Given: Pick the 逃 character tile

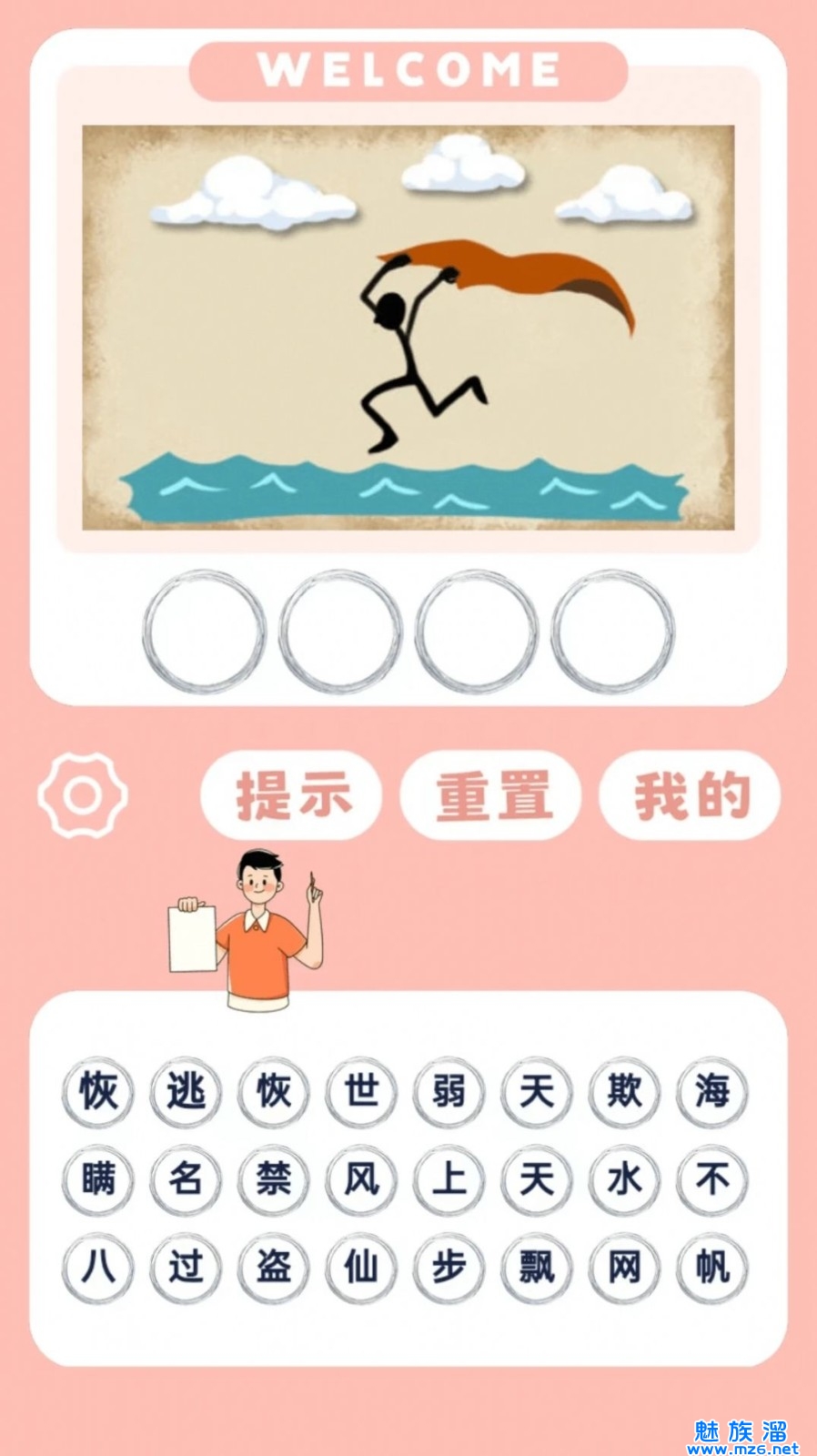Looking at the screenshot, I should click(x=186, y=1091).
